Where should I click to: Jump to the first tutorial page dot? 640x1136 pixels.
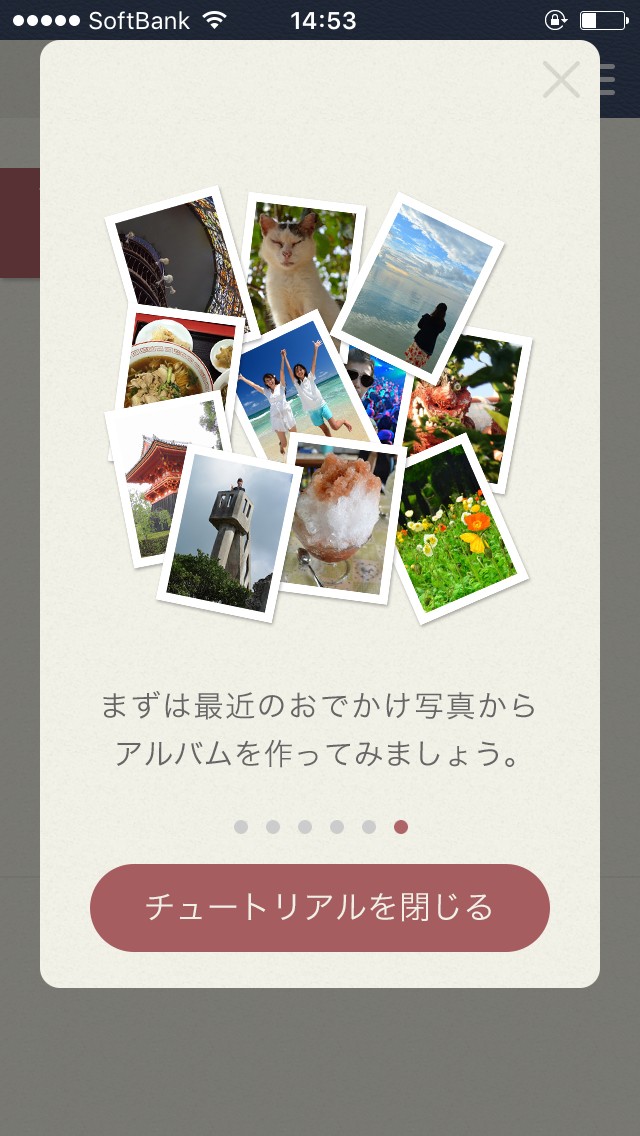click(x=241, y=827)
